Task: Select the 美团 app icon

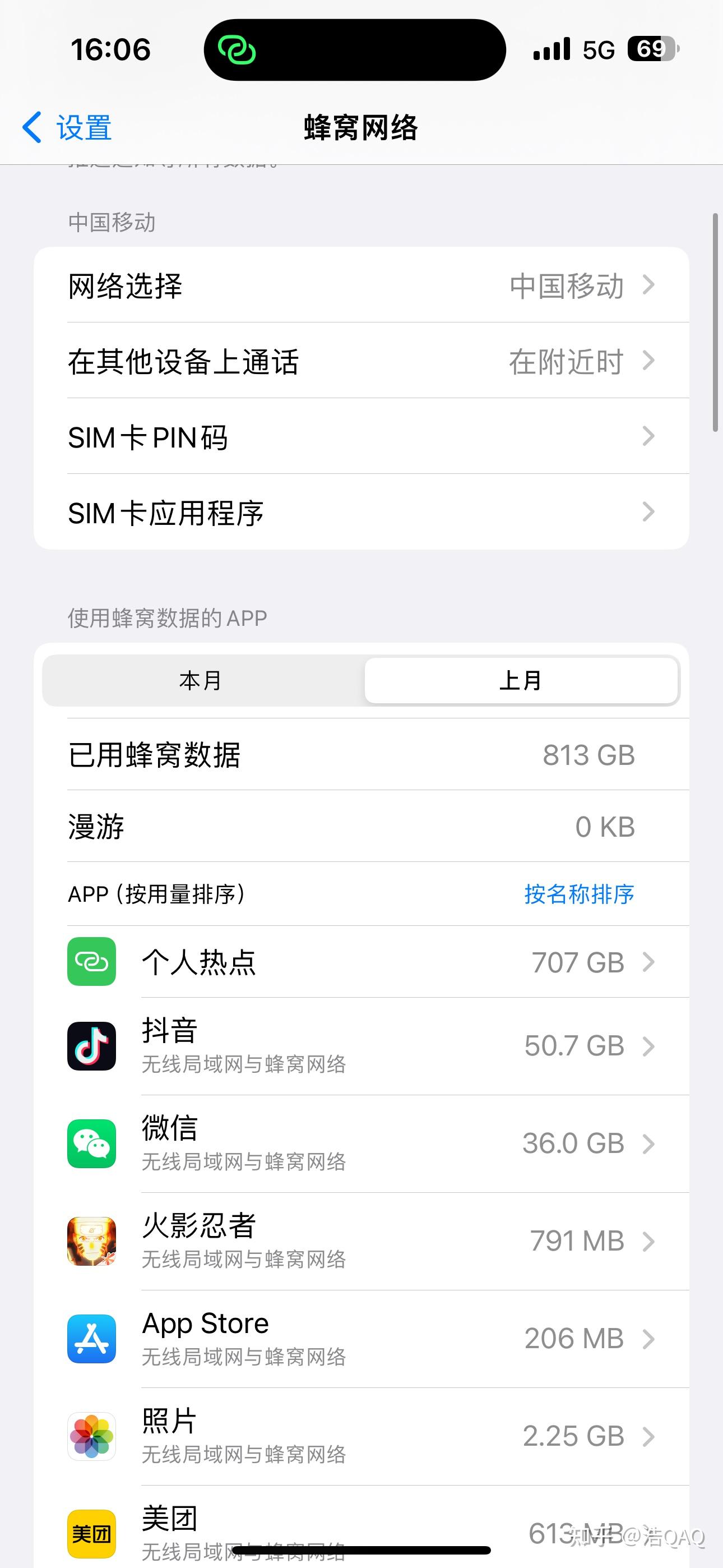Action: (91, 1534)
